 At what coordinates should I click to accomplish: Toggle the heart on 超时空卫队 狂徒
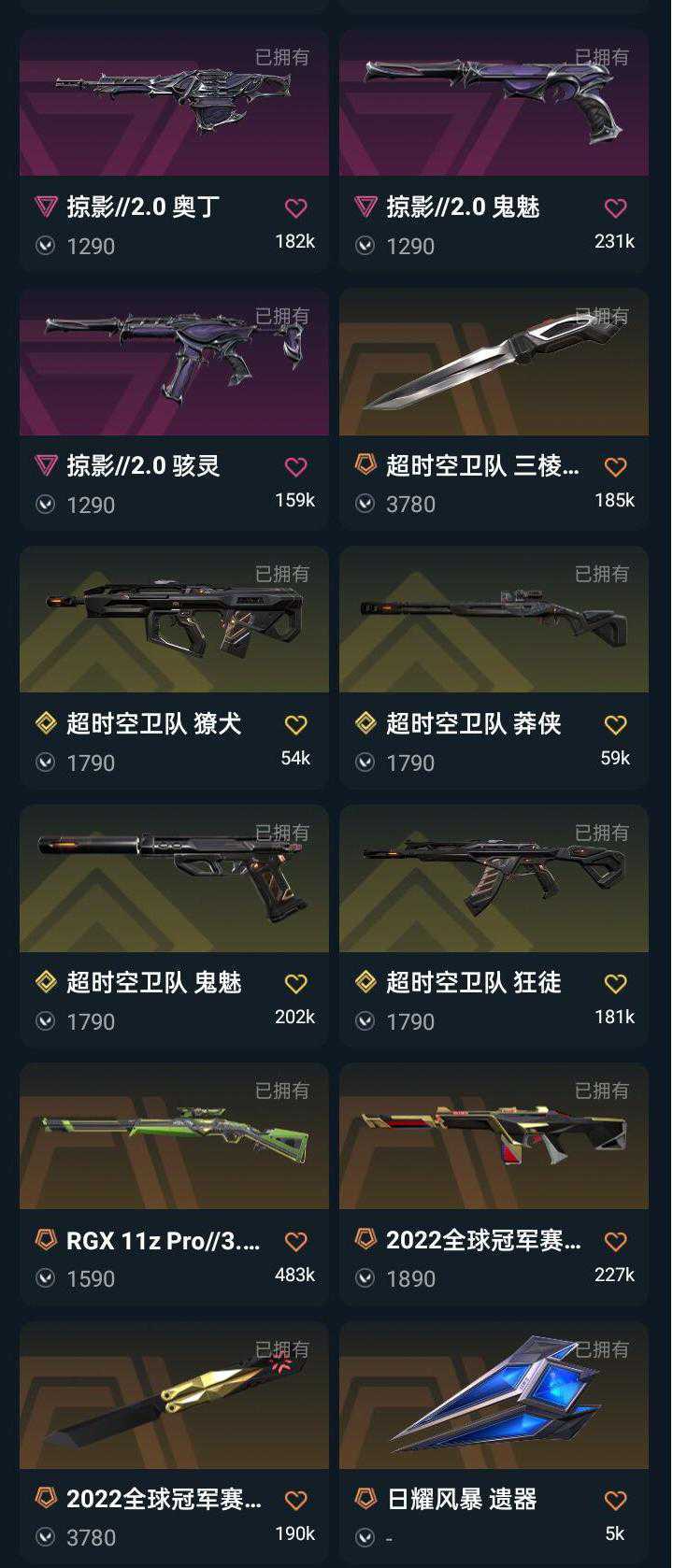point(615,984)
